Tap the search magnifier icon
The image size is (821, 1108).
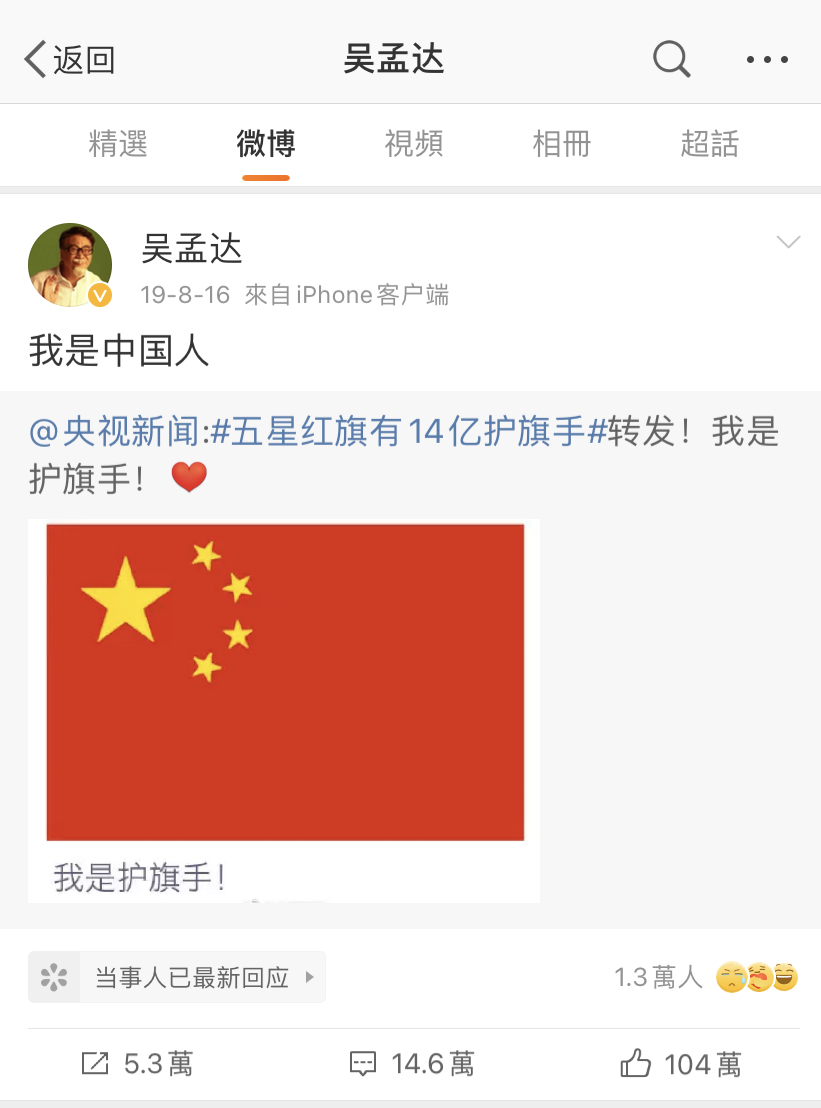point(671,58)
